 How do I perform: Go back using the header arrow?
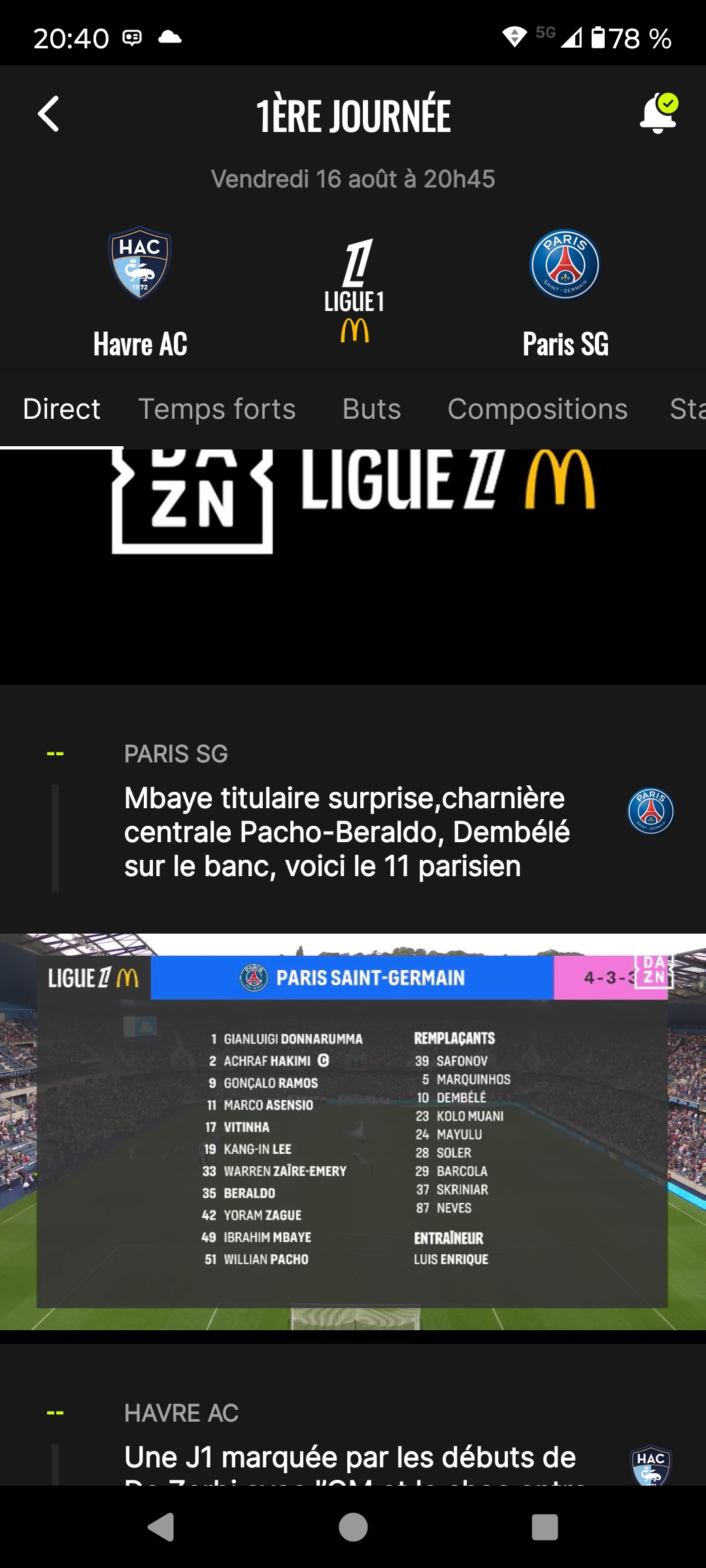49,114
